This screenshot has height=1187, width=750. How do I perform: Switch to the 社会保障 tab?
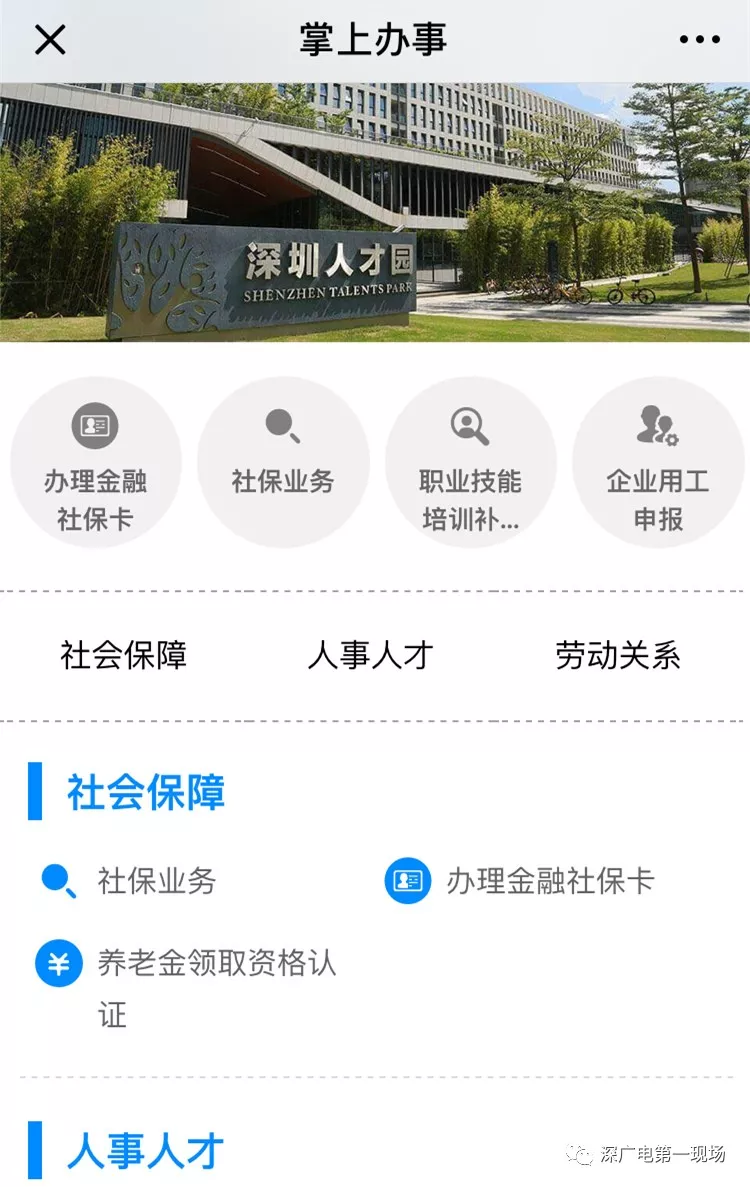click(x=124, y=656)
